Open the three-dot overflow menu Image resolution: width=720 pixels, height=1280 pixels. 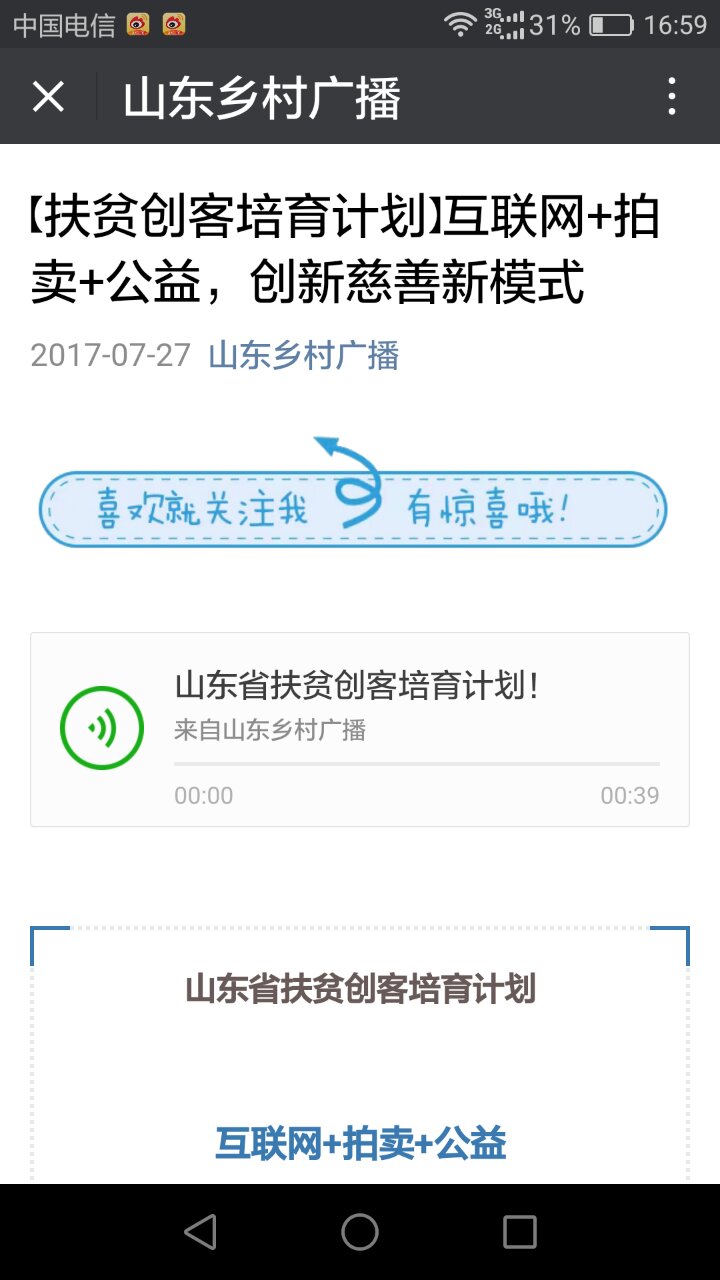pyautogui.click(x=671, y=97)
